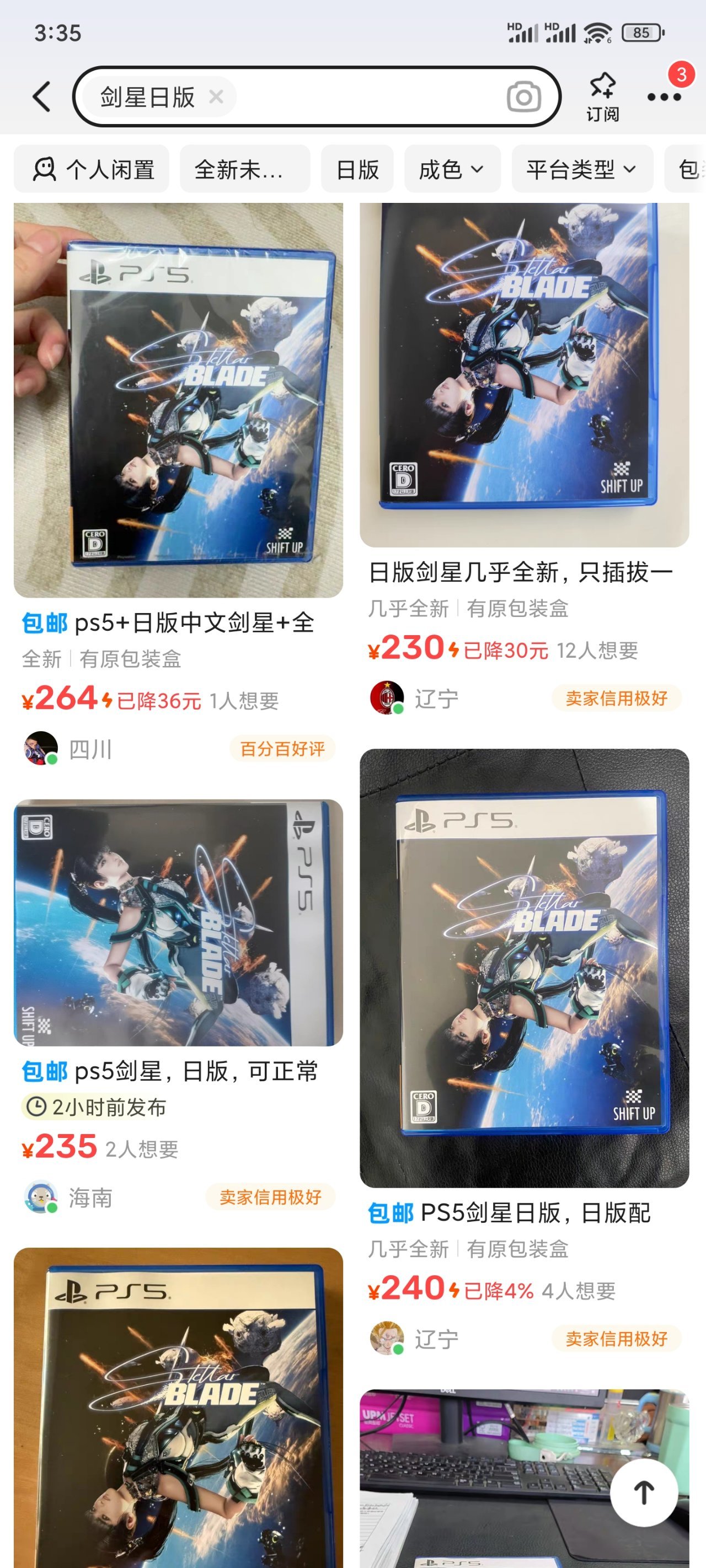Clear the 剑星日版 search term
This screenshot has width=706, height=1568.
(x=216, y=97)
